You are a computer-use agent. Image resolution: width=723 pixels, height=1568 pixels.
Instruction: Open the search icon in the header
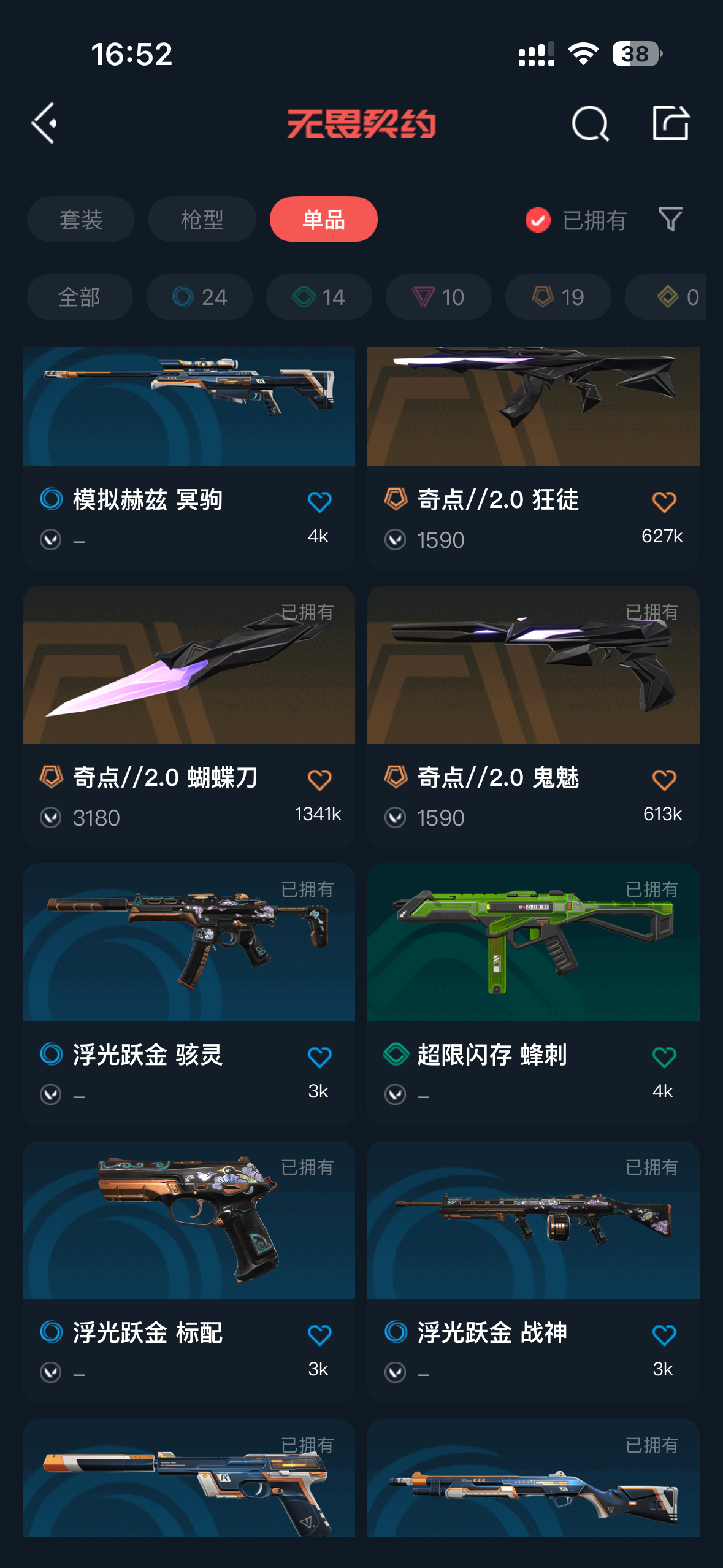pos(590,123)
